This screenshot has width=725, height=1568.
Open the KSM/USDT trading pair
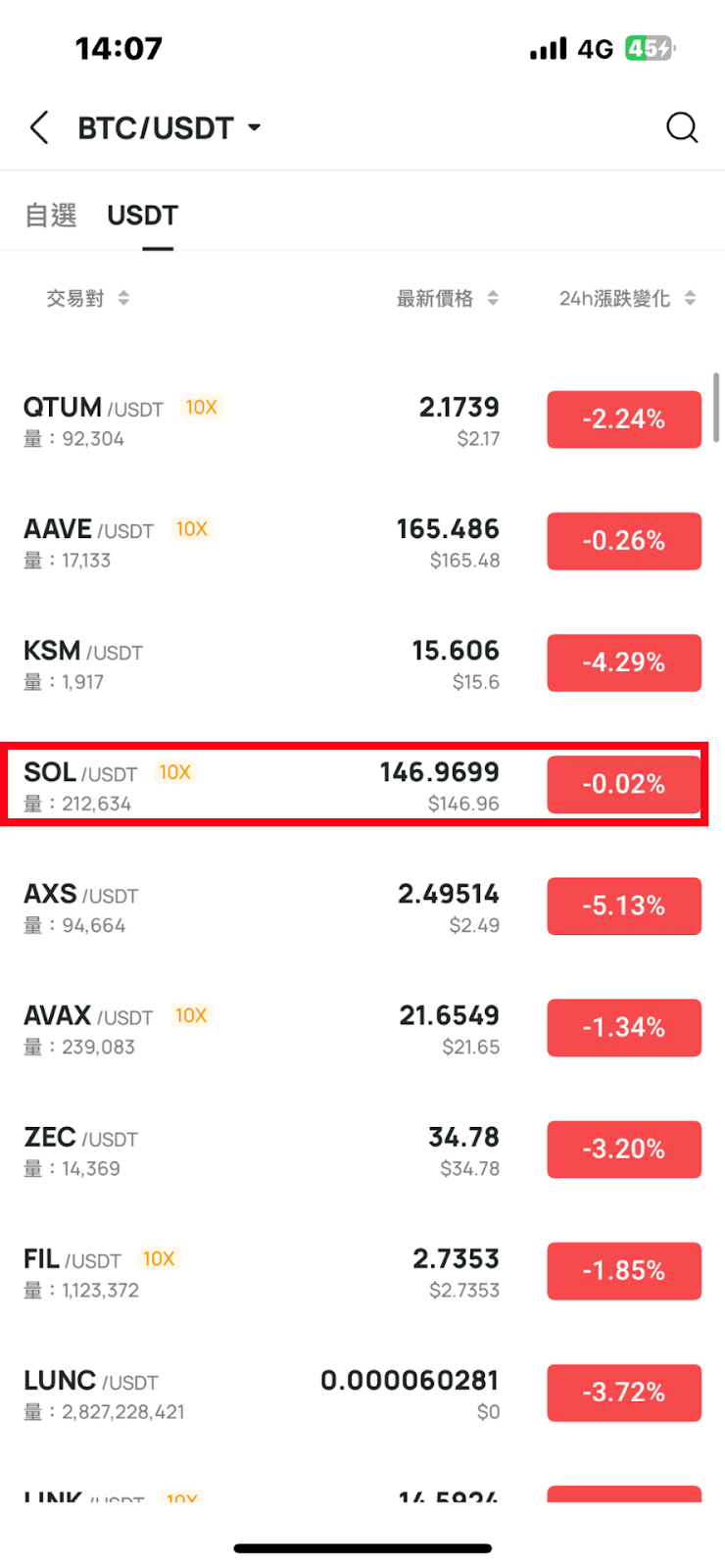(x=362, y=663)
